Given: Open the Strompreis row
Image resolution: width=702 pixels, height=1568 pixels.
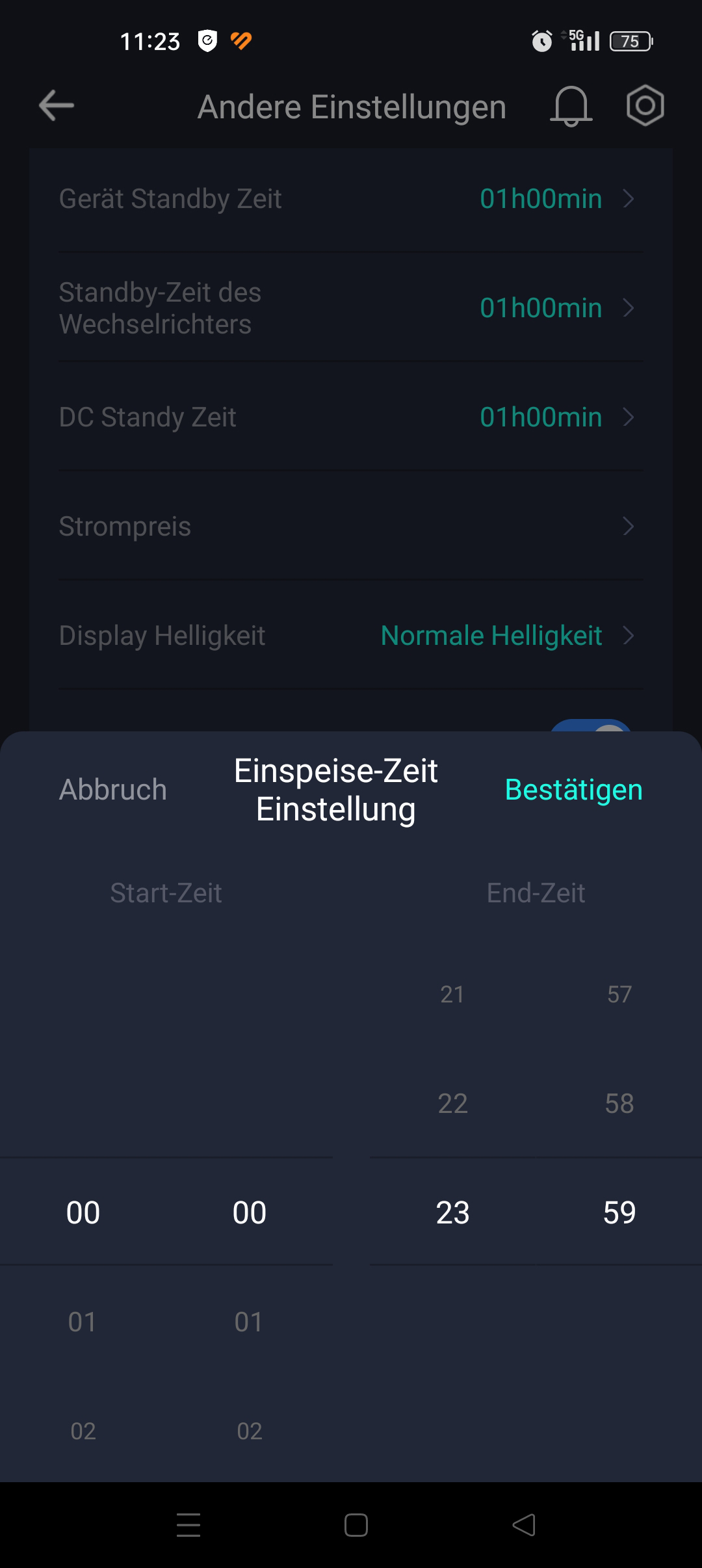Looking at the screenshot, I should pyautogui.click(x=351, y=527).
